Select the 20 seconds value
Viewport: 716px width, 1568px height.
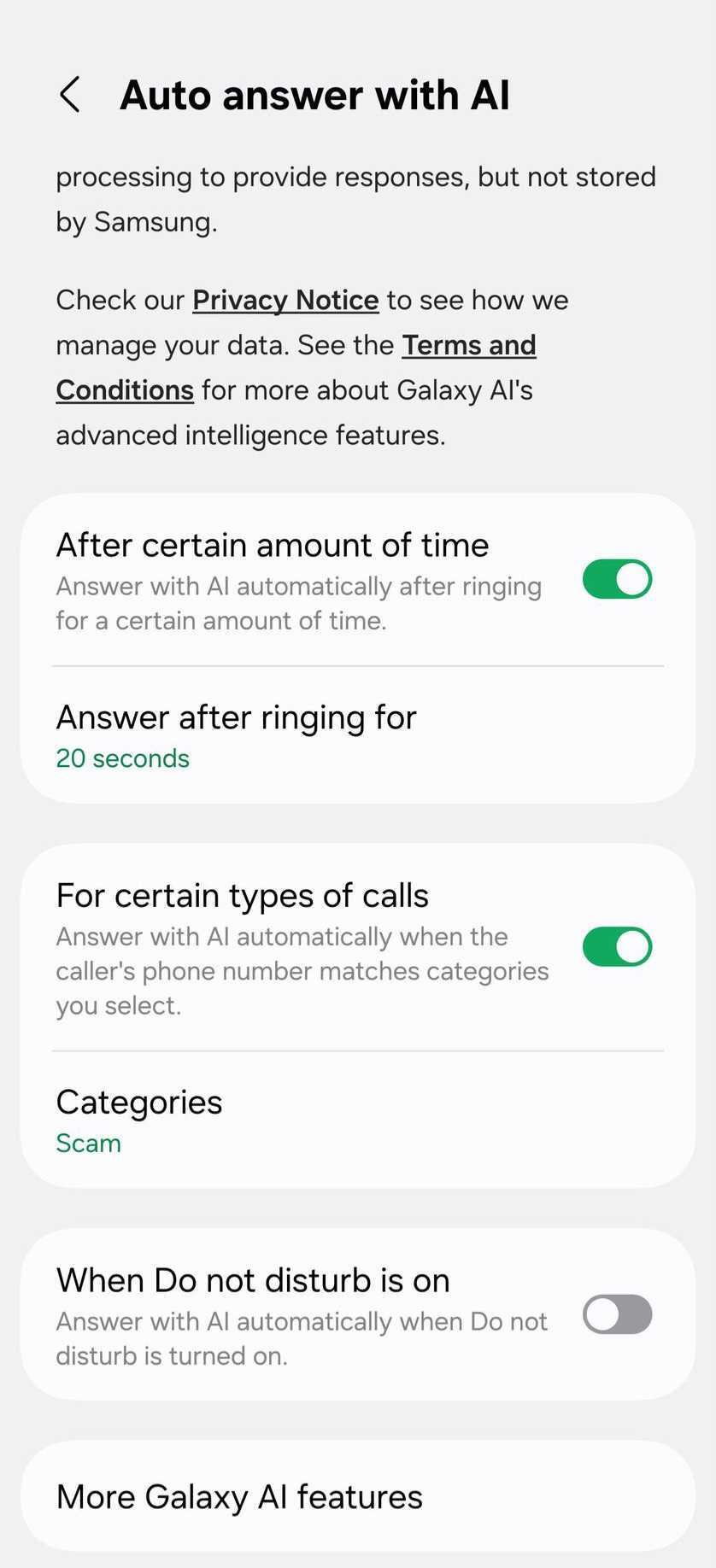point(122,758)
